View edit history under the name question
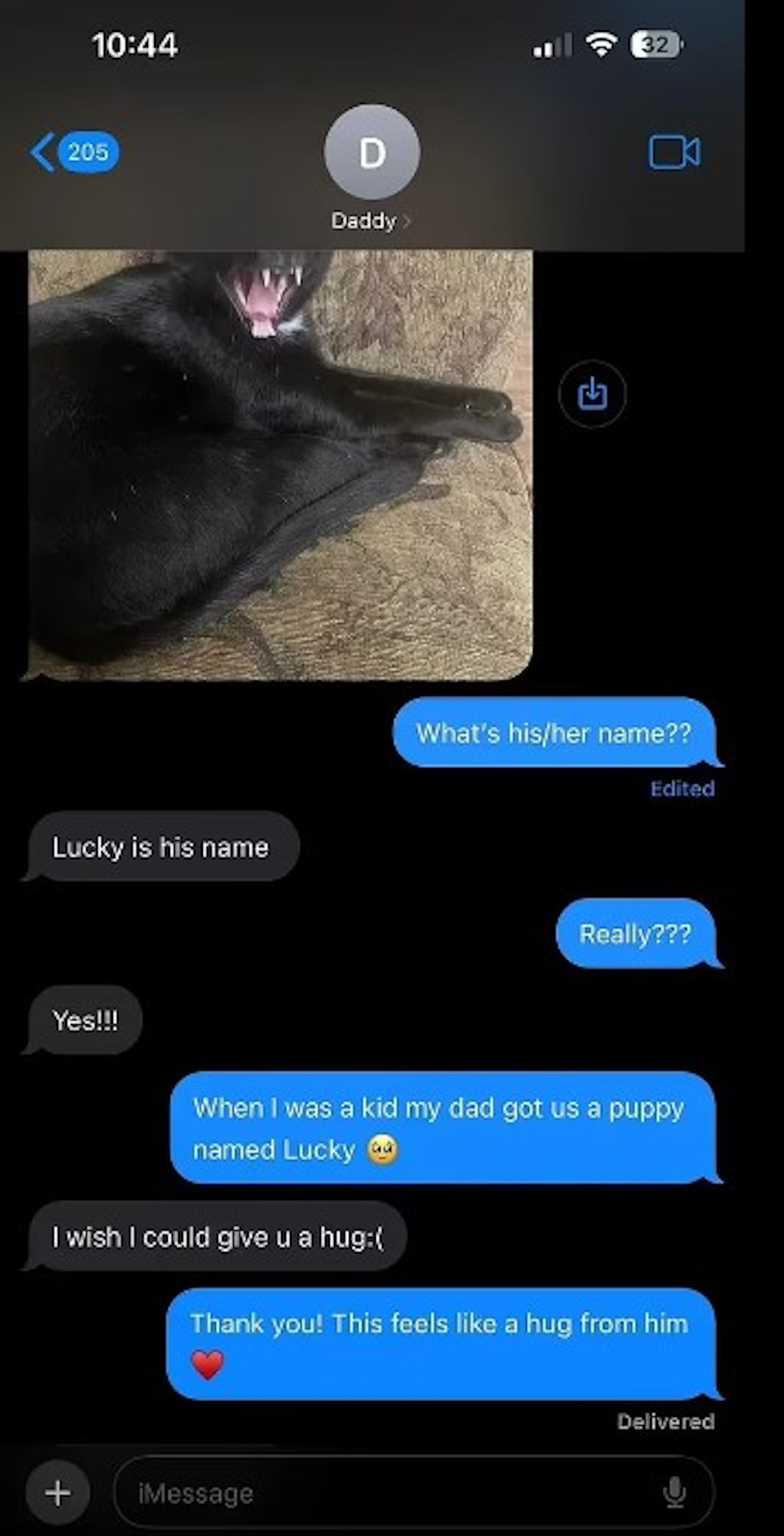The height and width of the screenshot is (1536, 784). coord(682,789)
